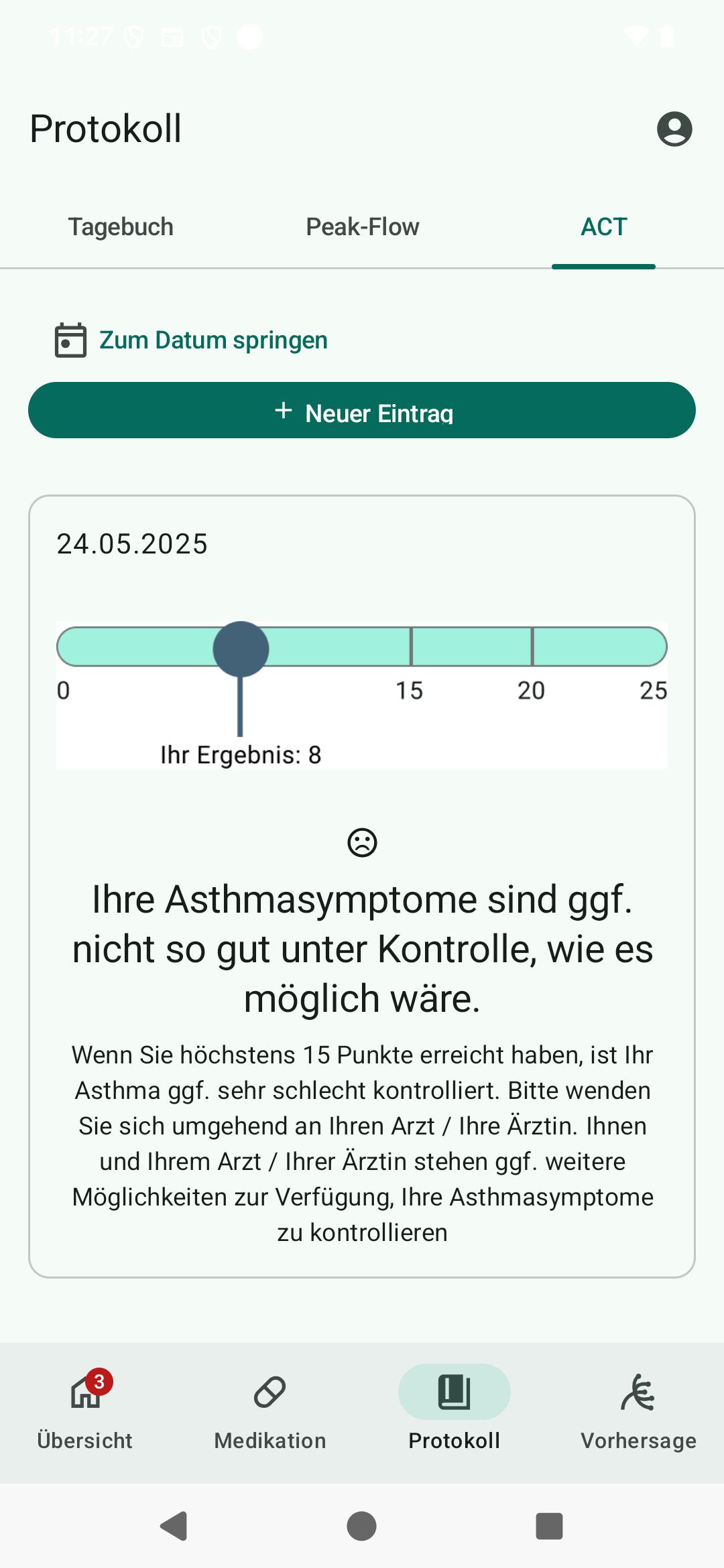Switch to the Peak-Flow tab
This screenshot has width=724, height=1568.
tap(362, 227)
